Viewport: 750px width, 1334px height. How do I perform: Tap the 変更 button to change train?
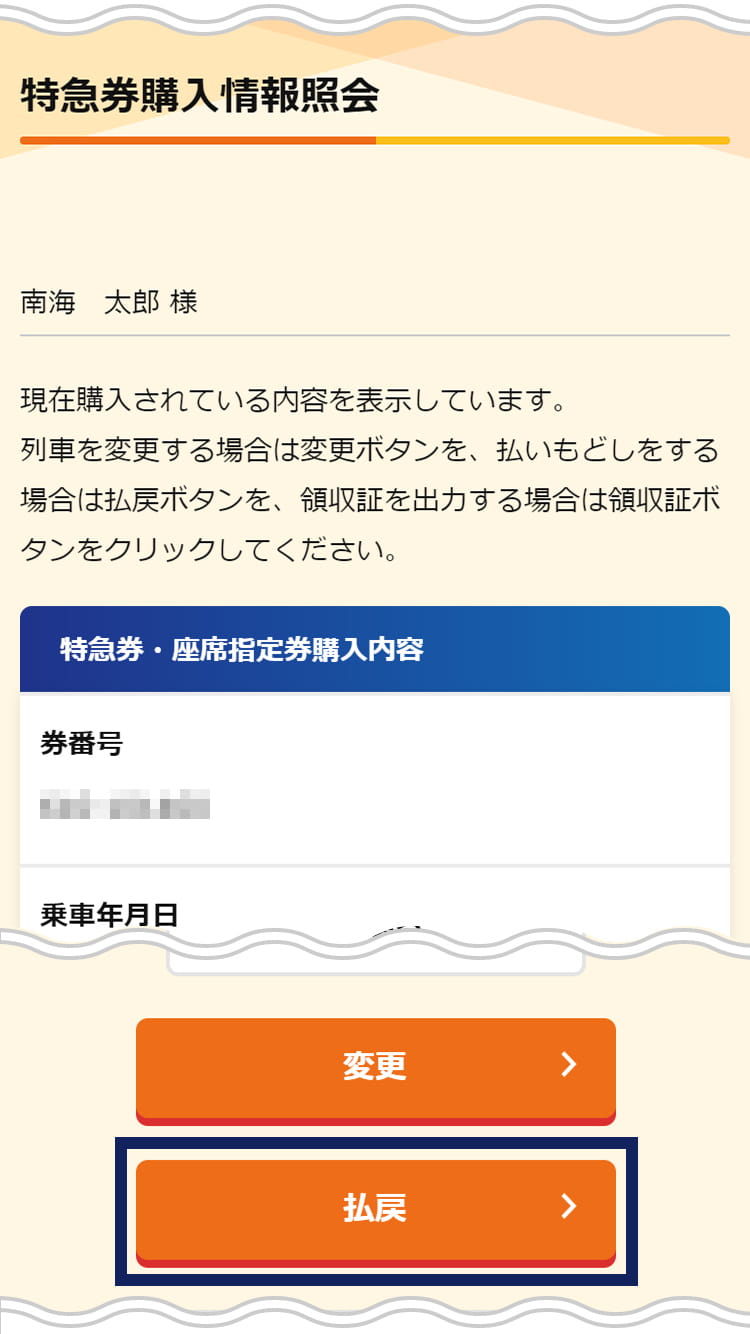coord(375,1066)
